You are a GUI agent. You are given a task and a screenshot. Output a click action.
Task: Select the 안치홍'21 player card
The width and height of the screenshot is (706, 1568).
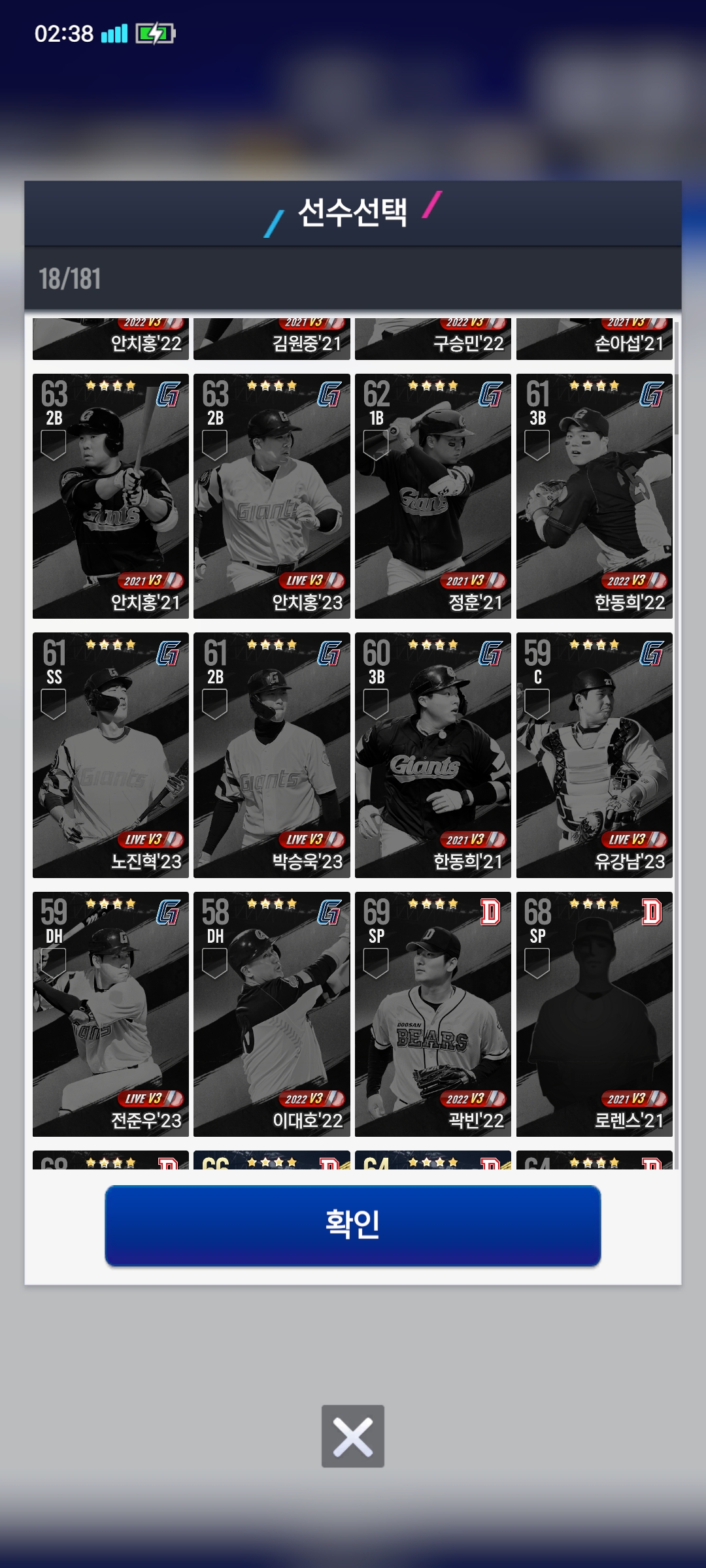click(110, 497)
